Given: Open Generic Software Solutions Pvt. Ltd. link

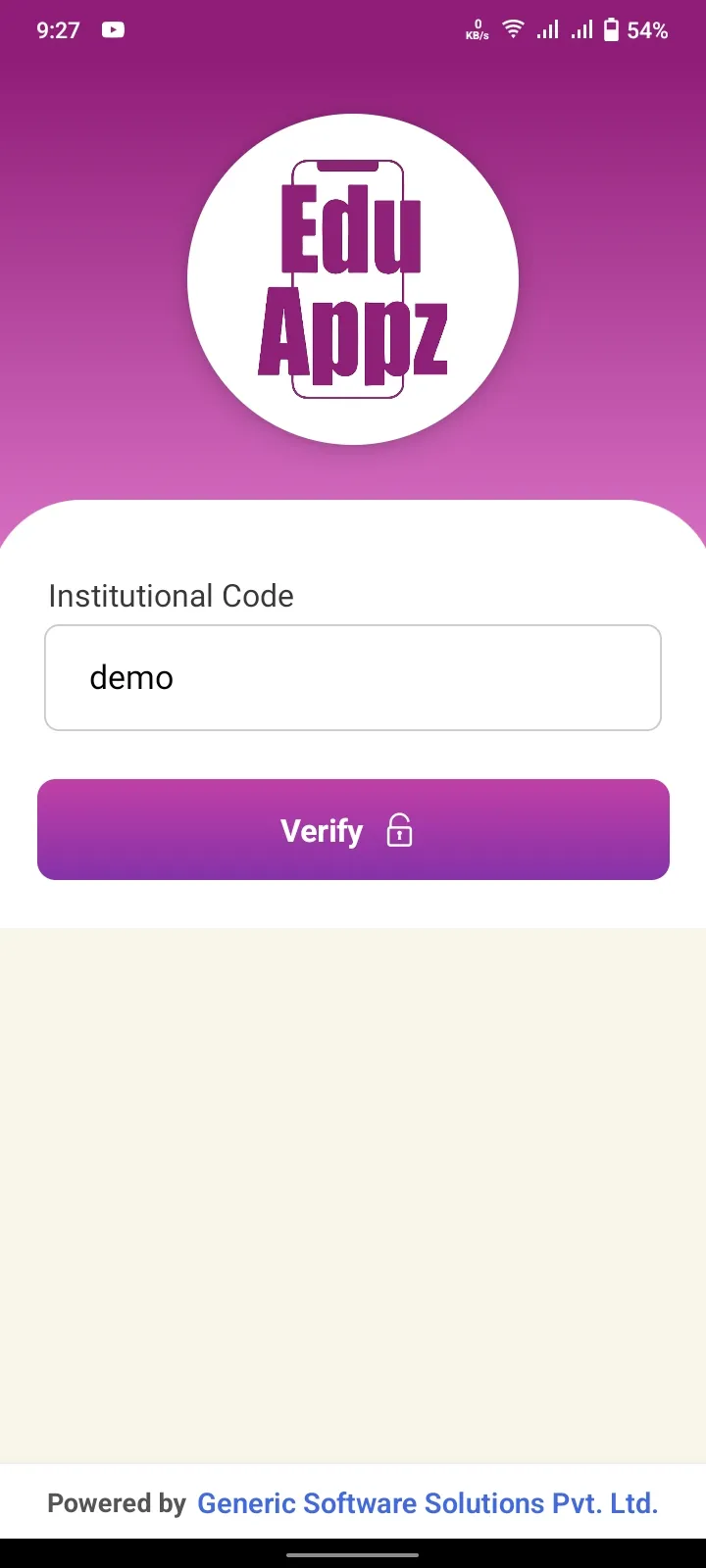Looking at the screenshot, I should 428,1503.
